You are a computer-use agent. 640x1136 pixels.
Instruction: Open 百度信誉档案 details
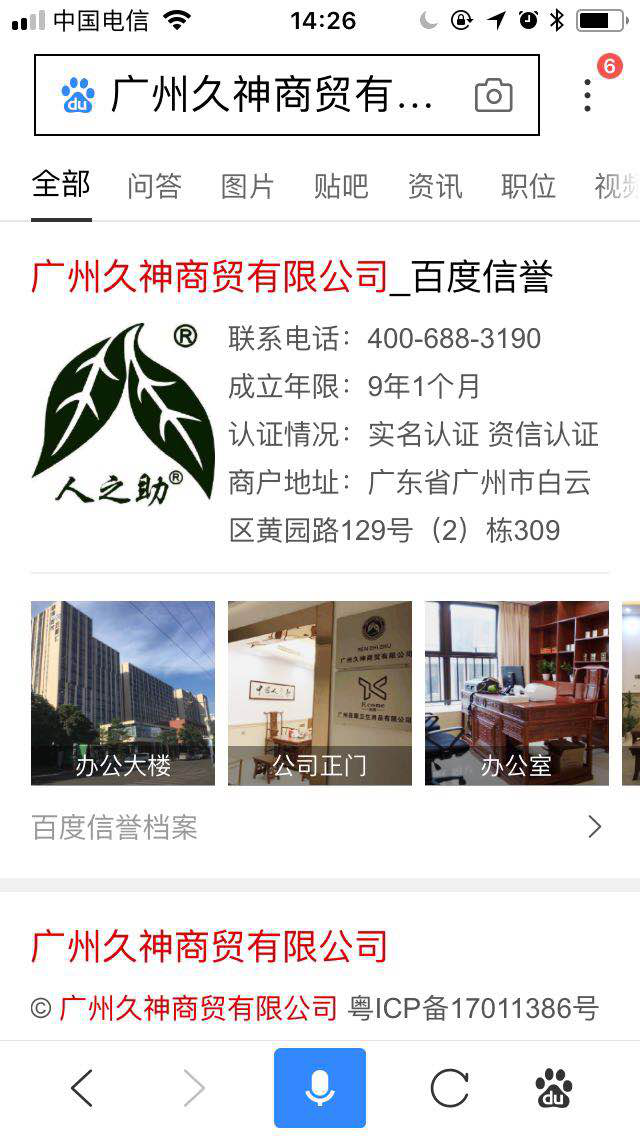point(318,827)
